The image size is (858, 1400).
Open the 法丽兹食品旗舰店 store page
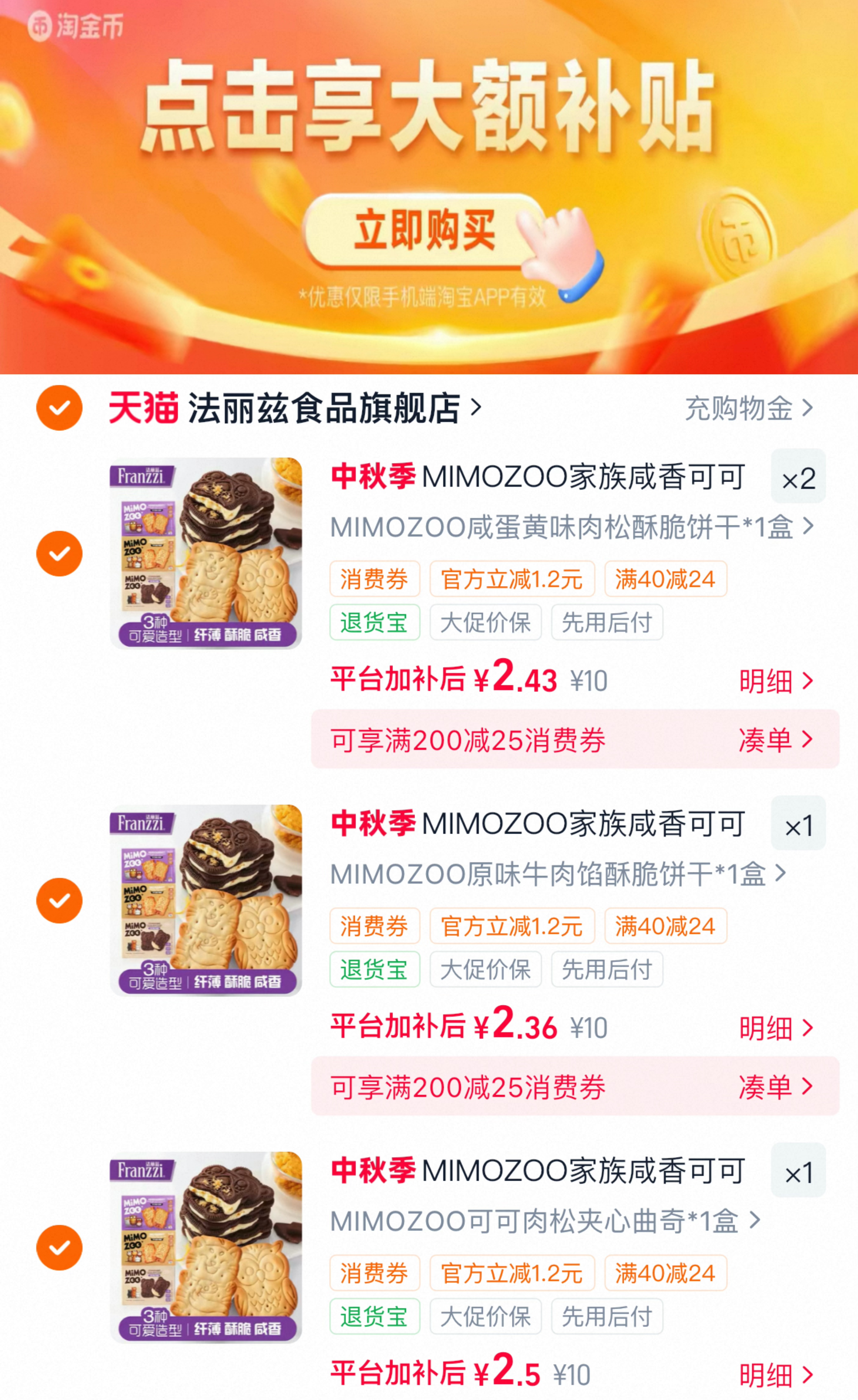click(335, 407)
